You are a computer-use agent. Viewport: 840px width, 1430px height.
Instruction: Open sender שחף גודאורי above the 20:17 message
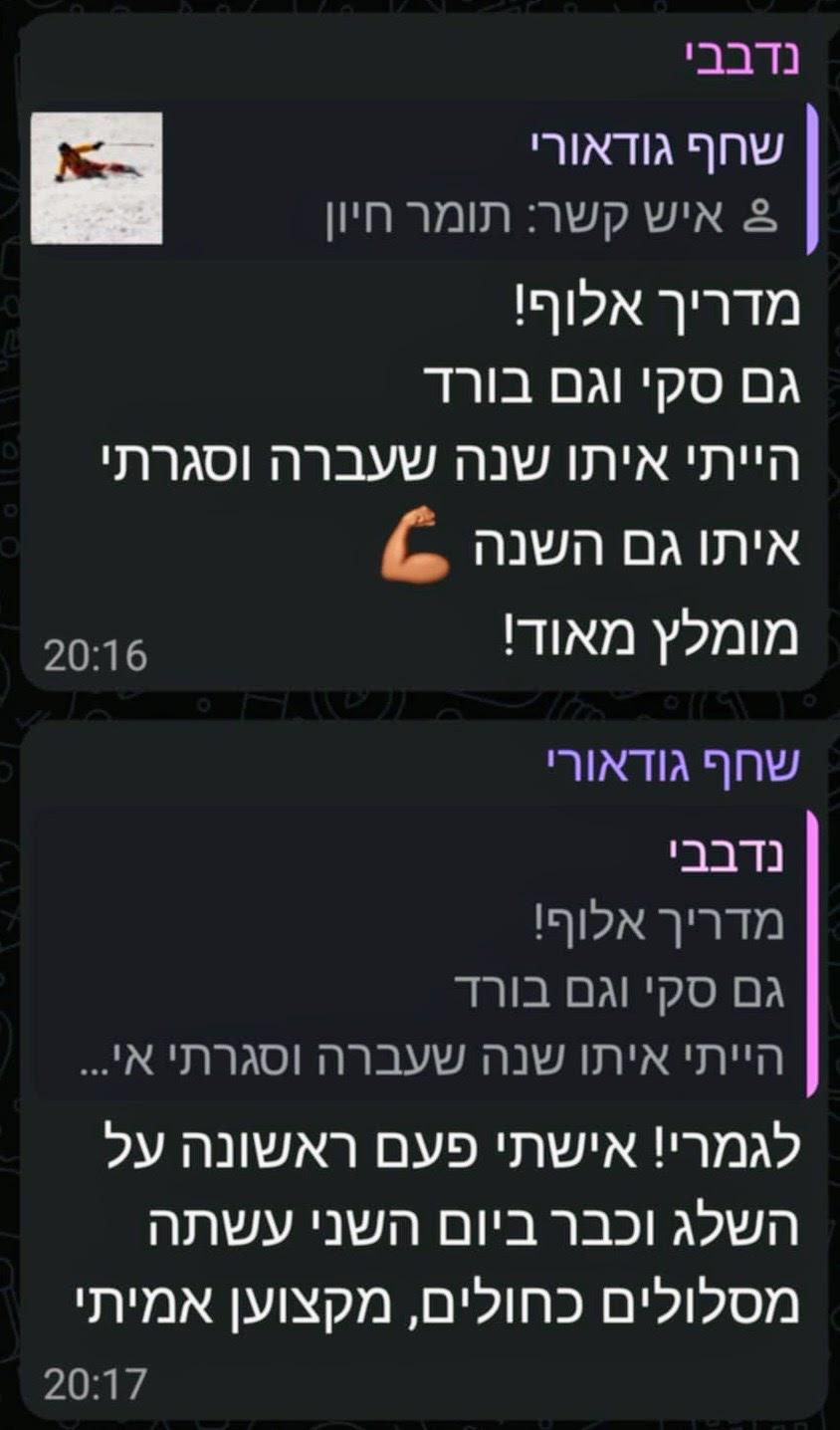point(673,764)
